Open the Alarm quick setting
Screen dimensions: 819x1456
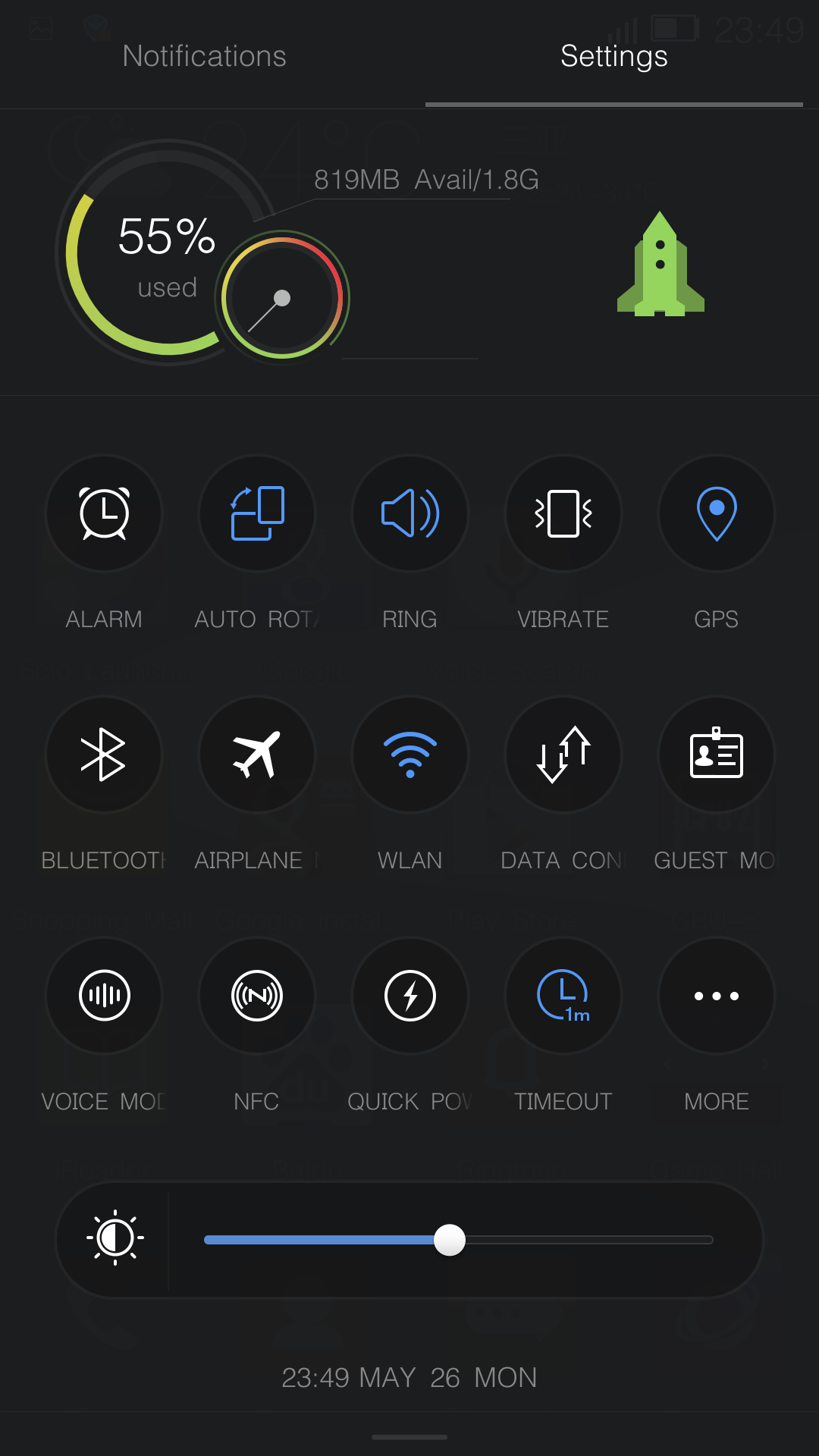[x=105, y=513]
